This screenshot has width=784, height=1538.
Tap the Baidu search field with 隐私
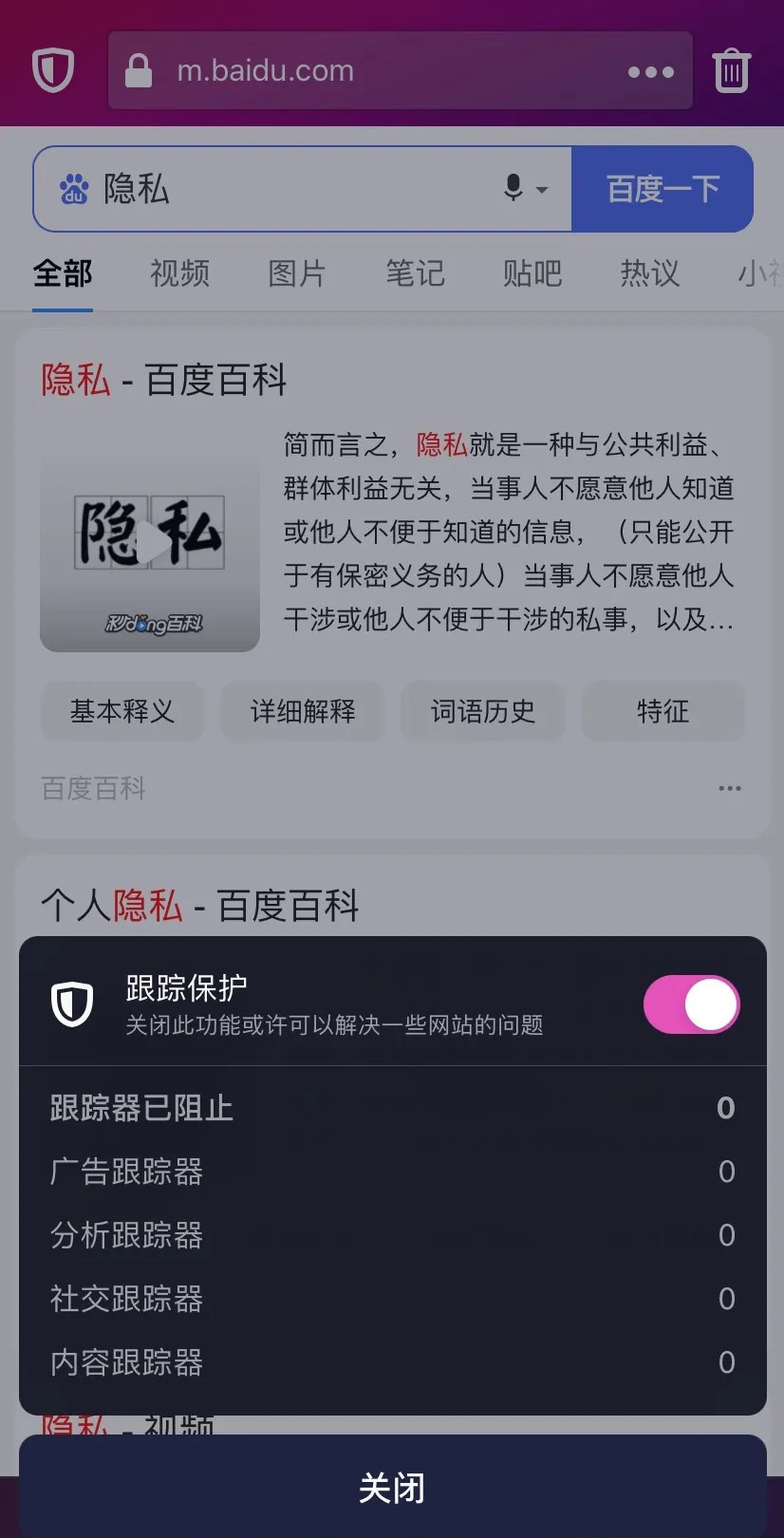coord(285,189)
